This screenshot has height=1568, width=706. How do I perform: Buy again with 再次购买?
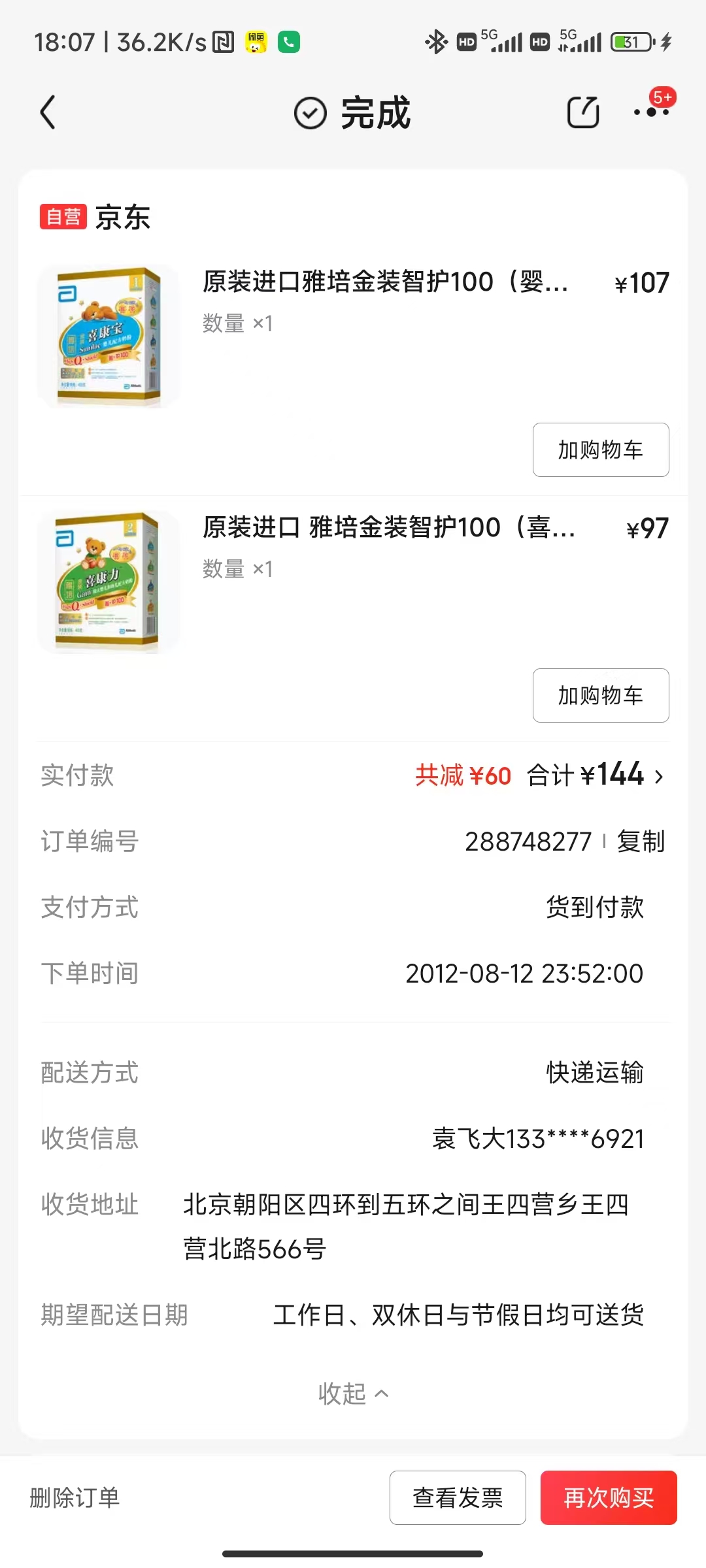tap(608, 1497)
